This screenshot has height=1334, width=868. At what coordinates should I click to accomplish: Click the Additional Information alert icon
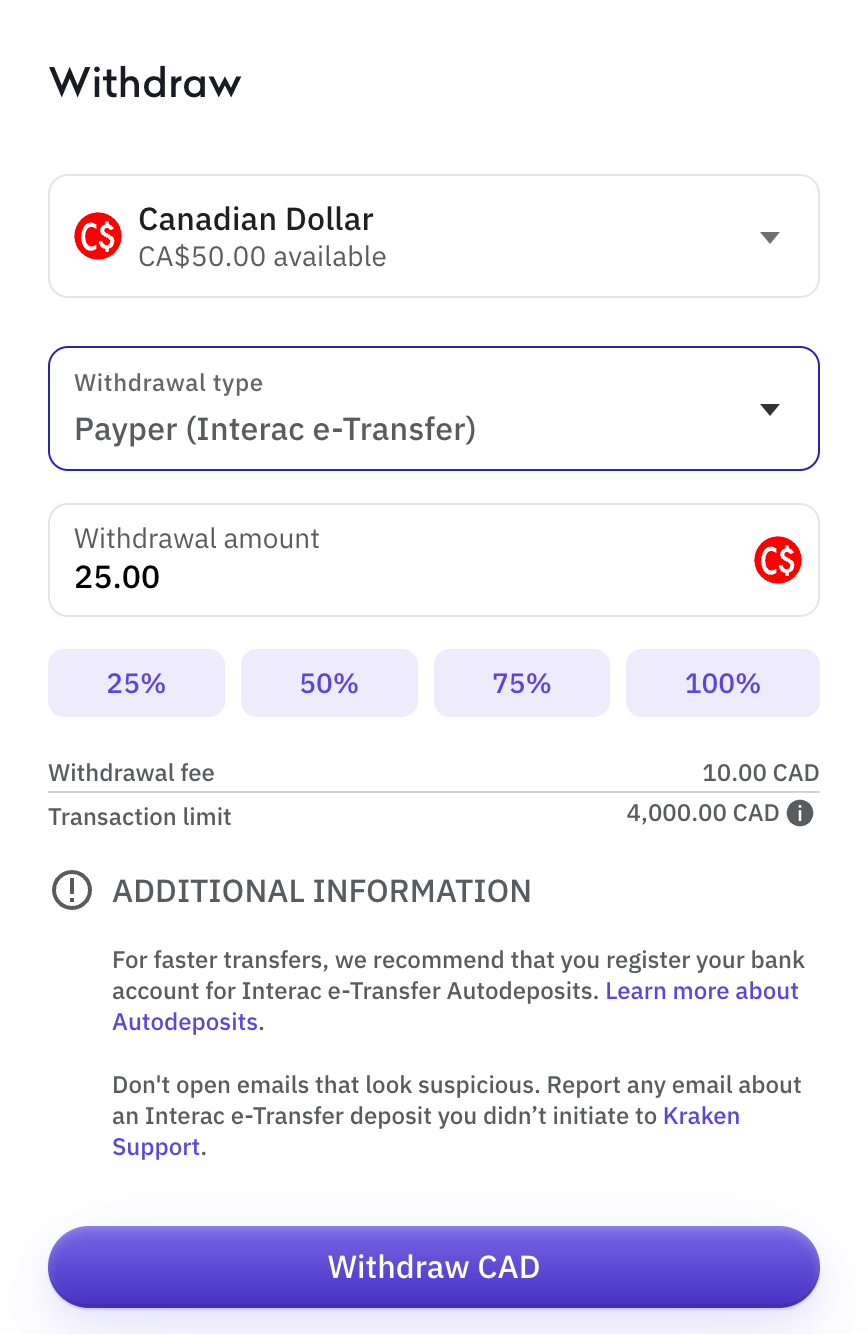(x=71, y=890)
